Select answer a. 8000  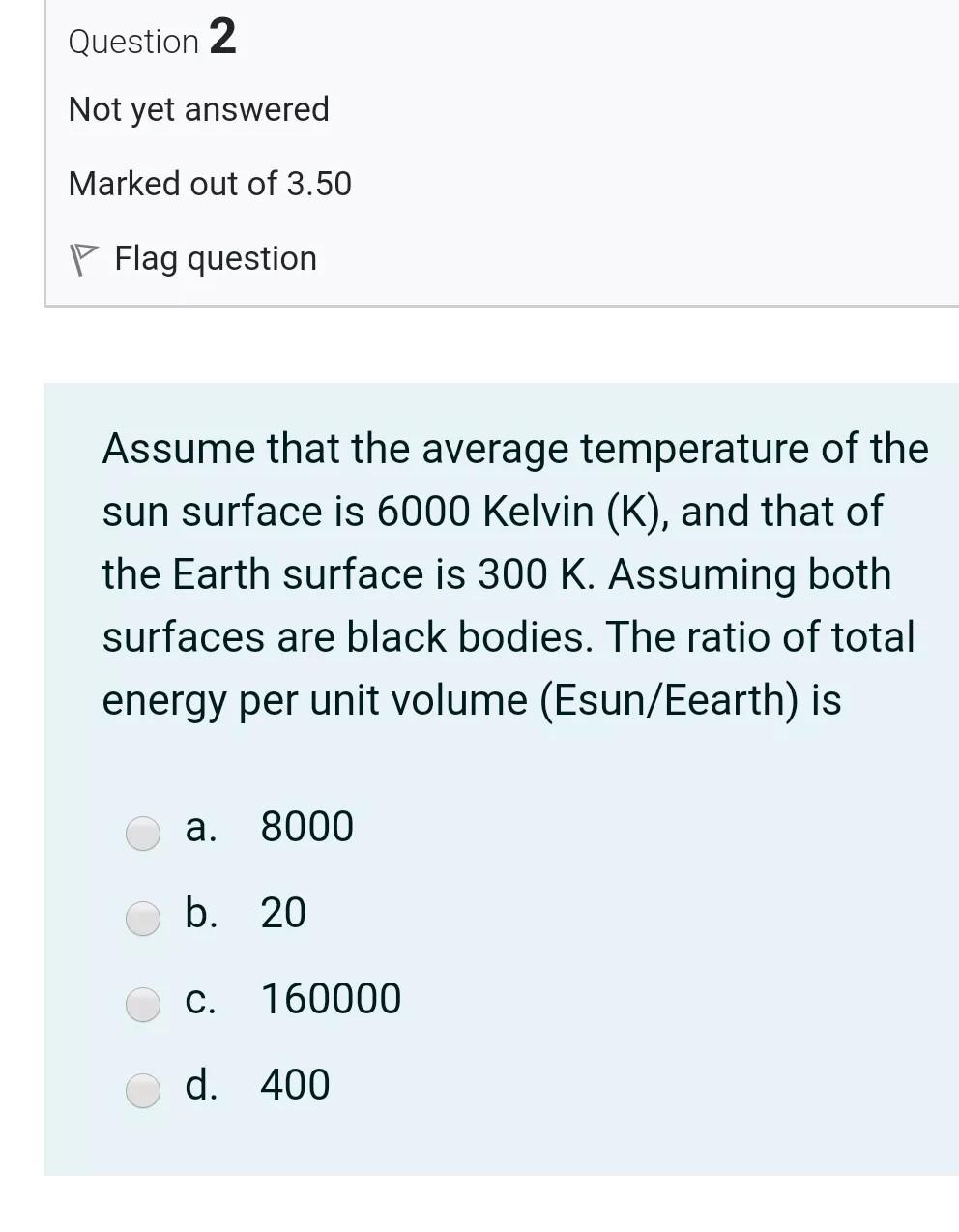tap(143, 833)
